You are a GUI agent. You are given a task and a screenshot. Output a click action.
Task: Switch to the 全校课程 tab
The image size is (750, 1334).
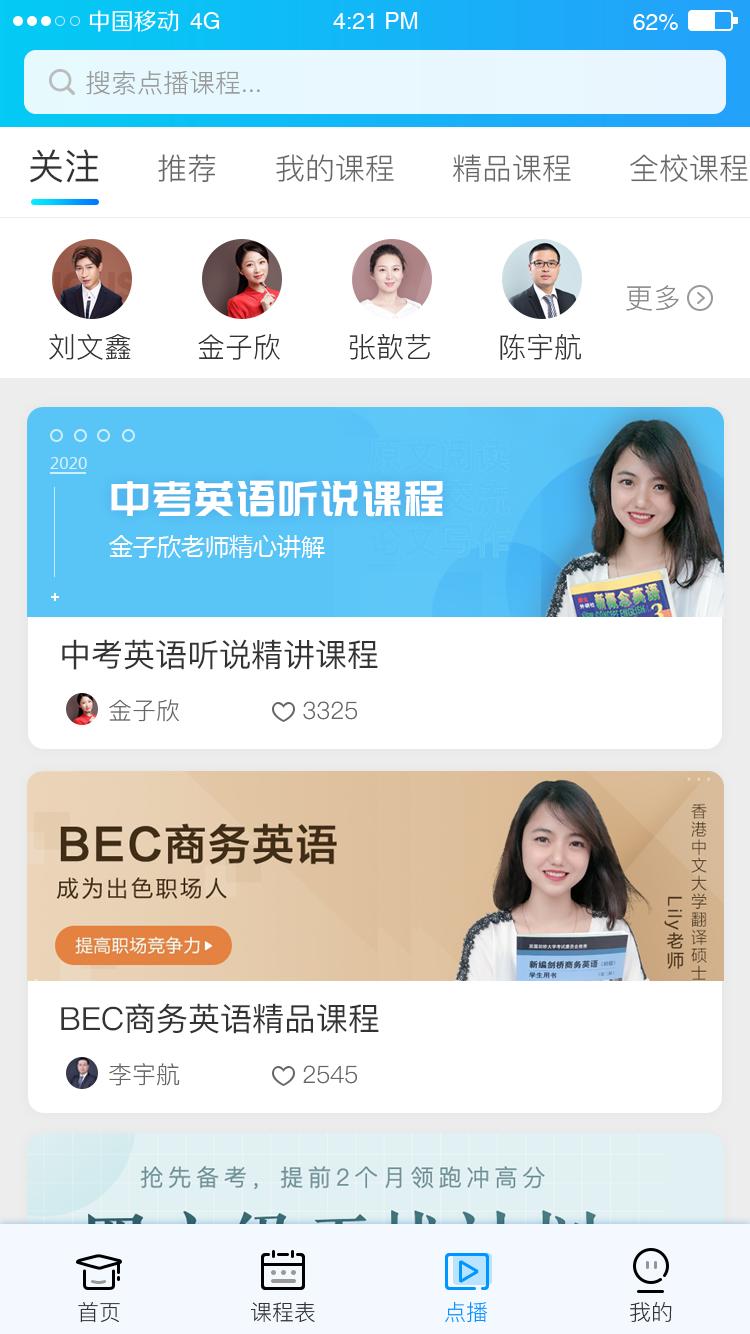coord(688,168)
